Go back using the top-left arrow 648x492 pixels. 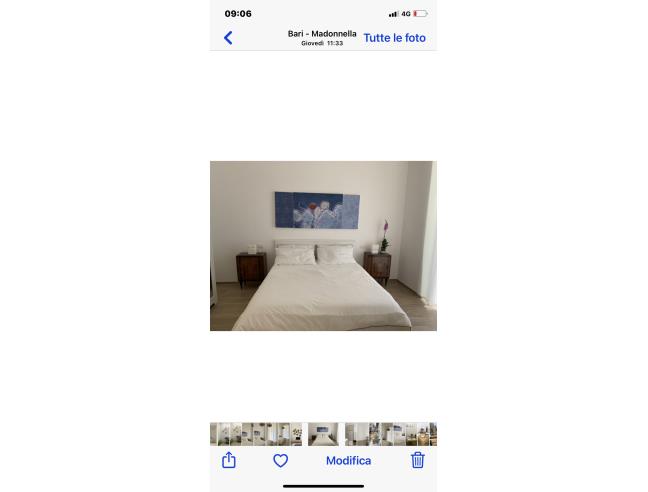tap(228, 38)
